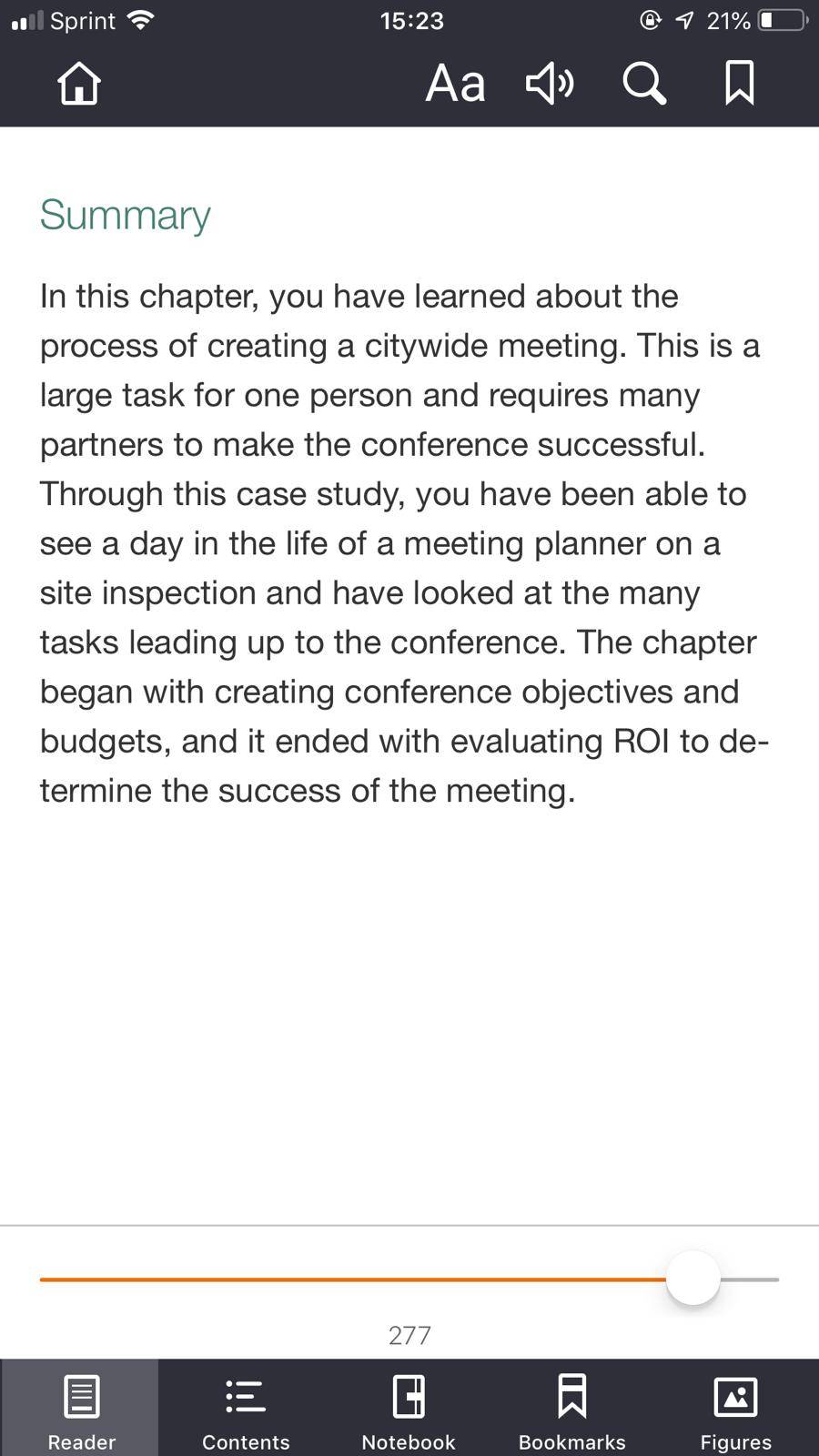This screenshot has width=819, height=1456.
Task: Switch to the Figures tab
Action: pos(736,1409)
